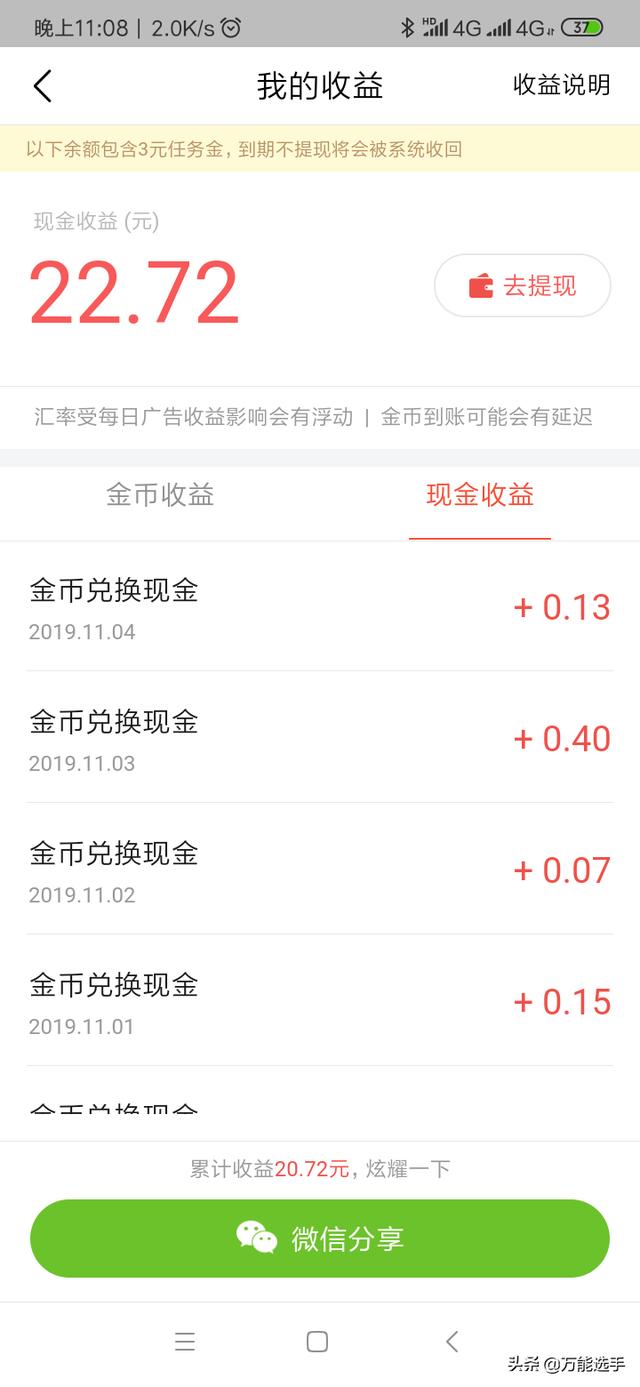Tap the system home button
Viewport: 640px width, 1387px height.
pyautogui.click(x=317, y=1342)
